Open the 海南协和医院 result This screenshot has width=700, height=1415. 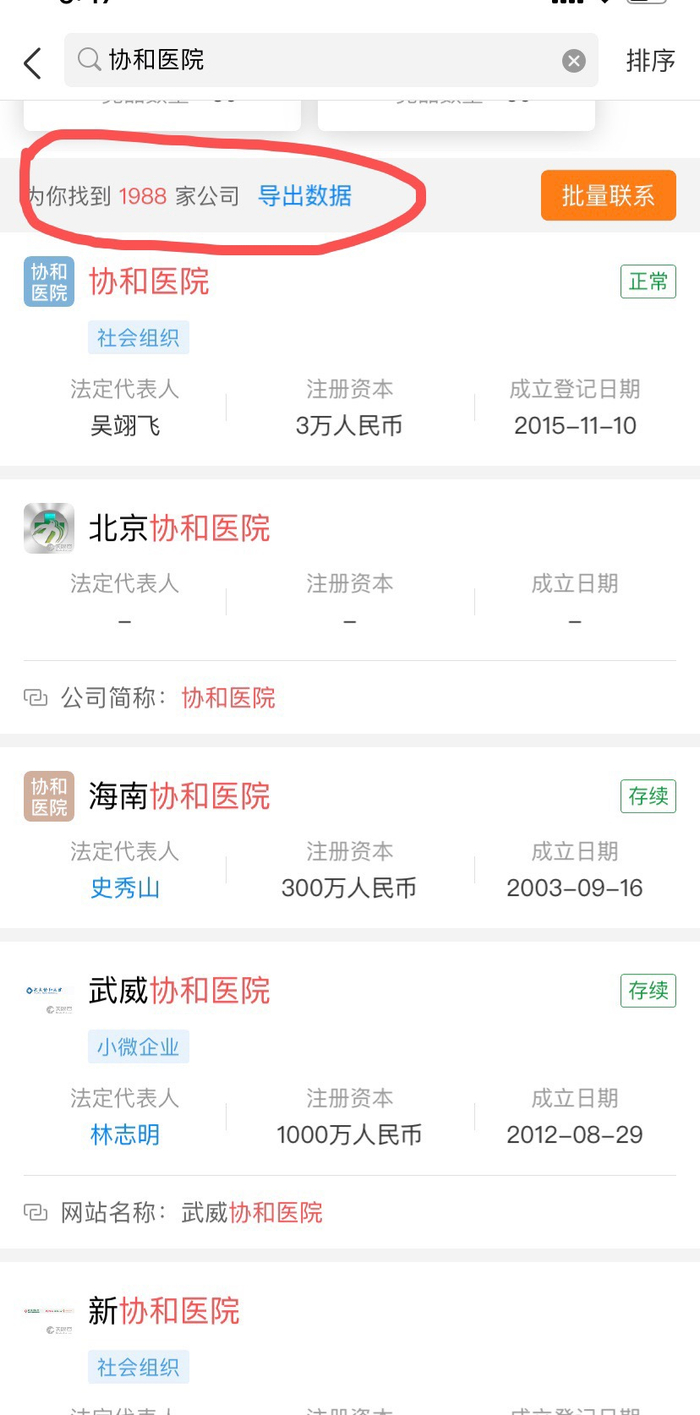point(180,796)
